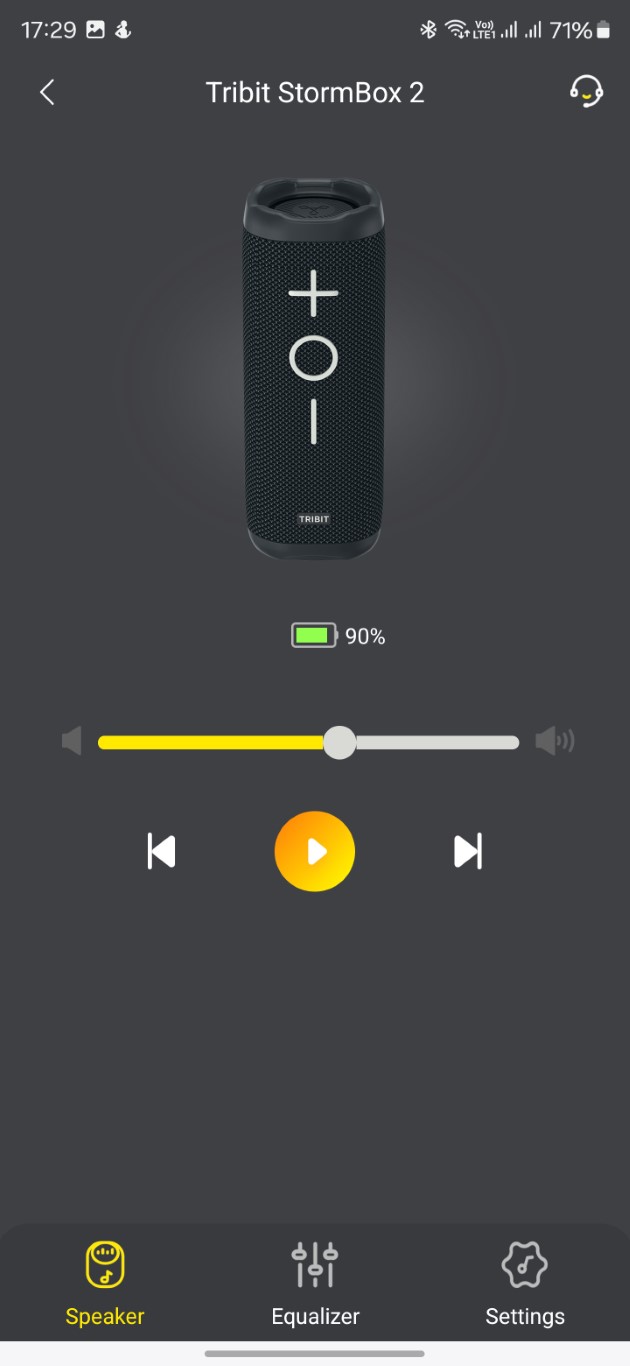This screenshot has width=630, height=1366.
Task: Go back using the top-left arrow
Action: 46,93
